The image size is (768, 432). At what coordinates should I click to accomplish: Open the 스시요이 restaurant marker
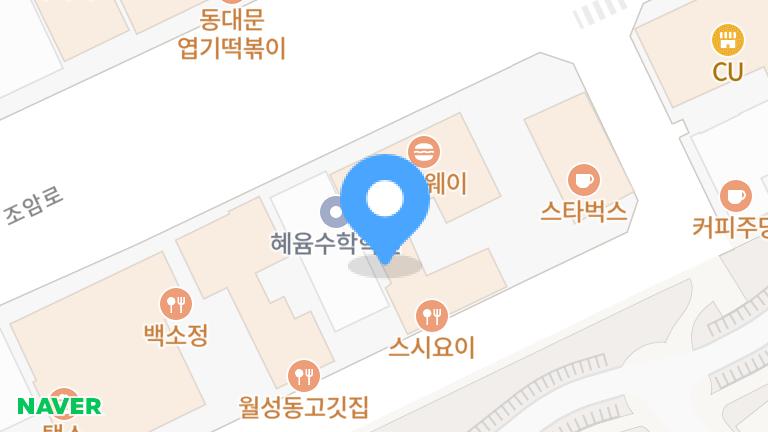(432, 317)
